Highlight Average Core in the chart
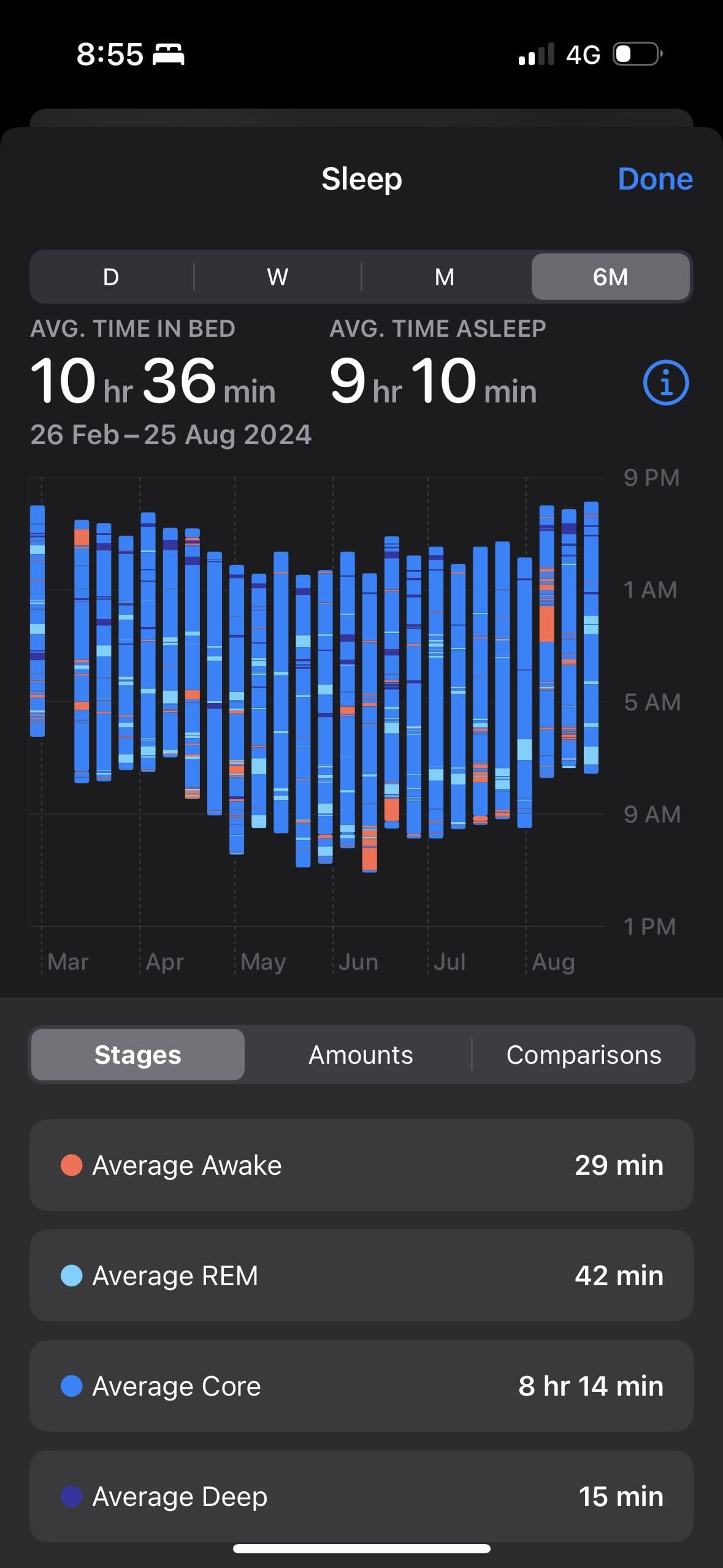This screenshot has height=1568, width=723. (x=361, y=1386)
